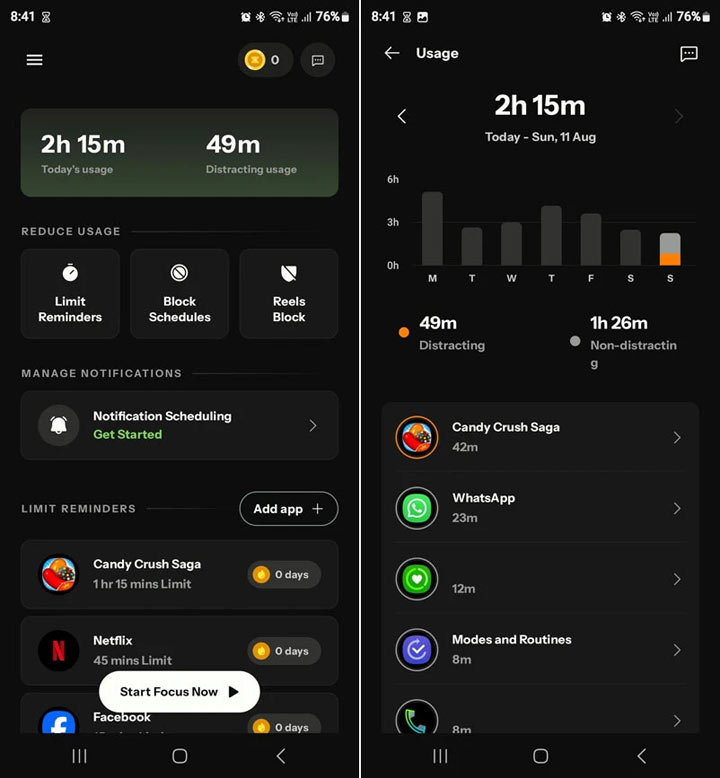This screenshot has height=778, width=720.
Task: Open feedback icon on Usage screen
Action: 688,54
